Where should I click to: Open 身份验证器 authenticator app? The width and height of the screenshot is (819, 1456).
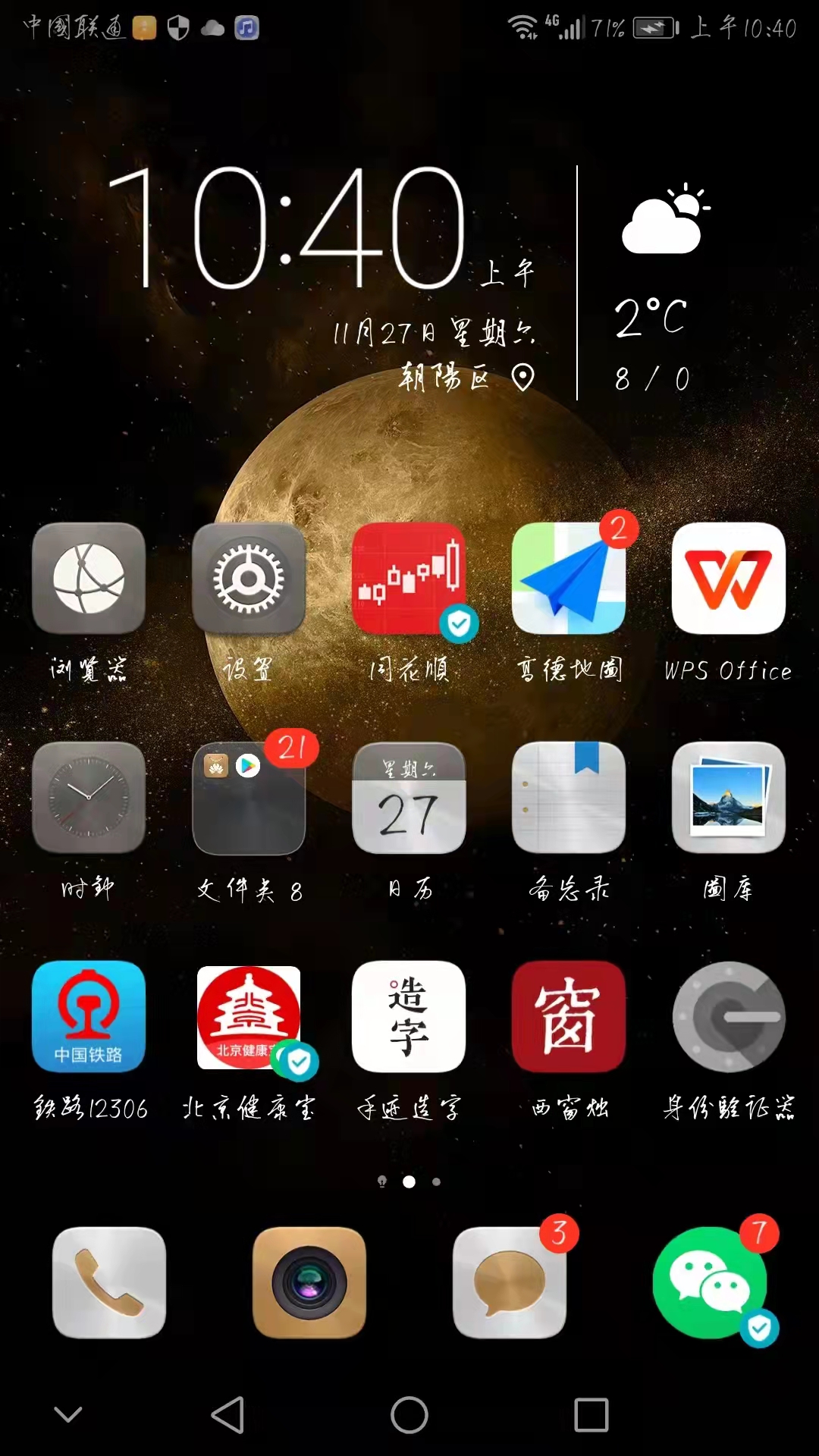729,1017
